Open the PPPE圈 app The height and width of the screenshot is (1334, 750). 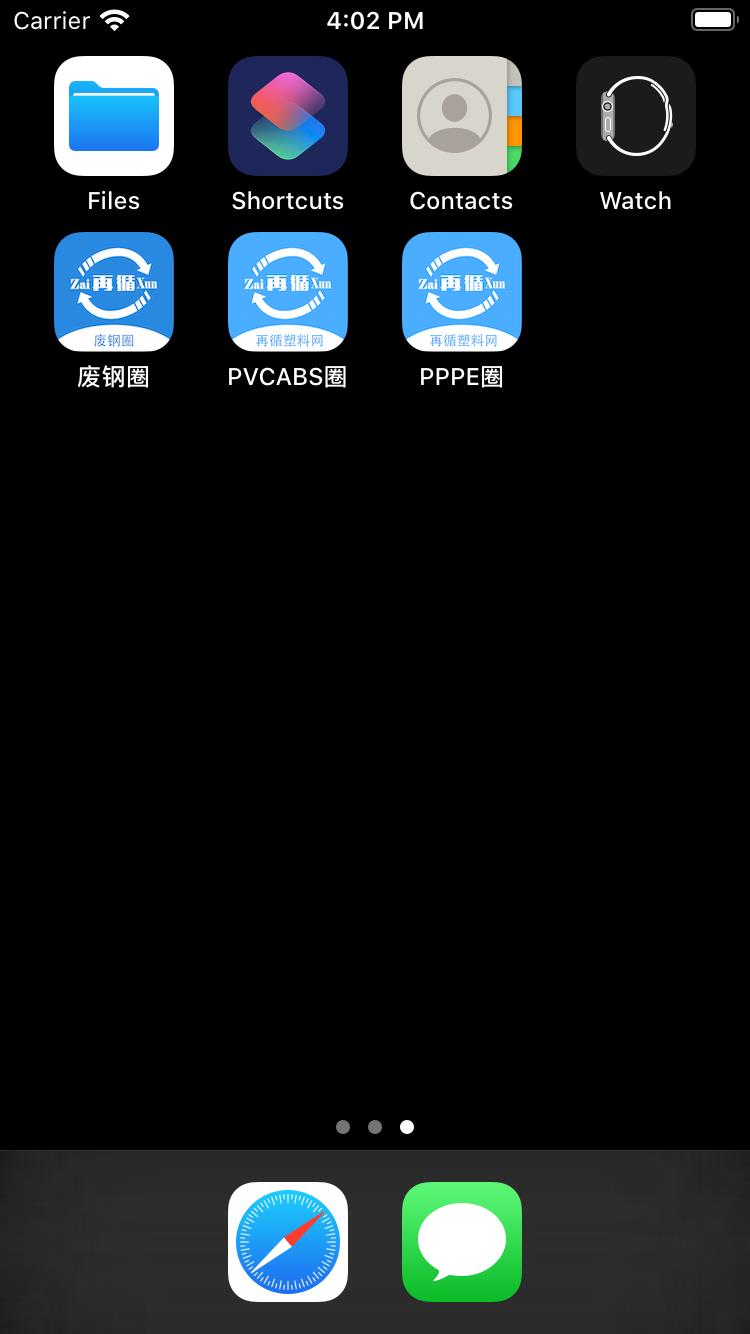coord(462,292)
